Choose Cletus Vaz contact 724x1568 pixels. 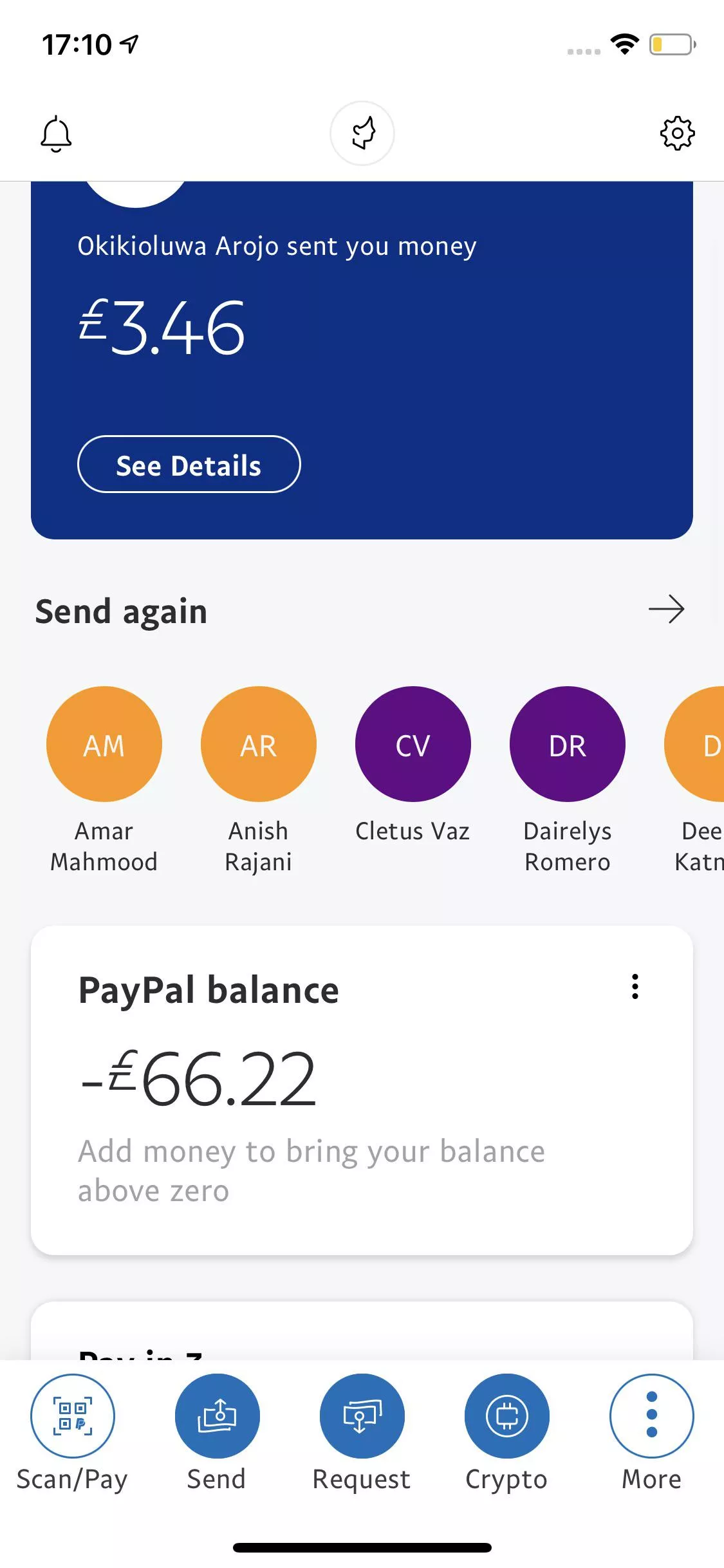coord(413,745)
